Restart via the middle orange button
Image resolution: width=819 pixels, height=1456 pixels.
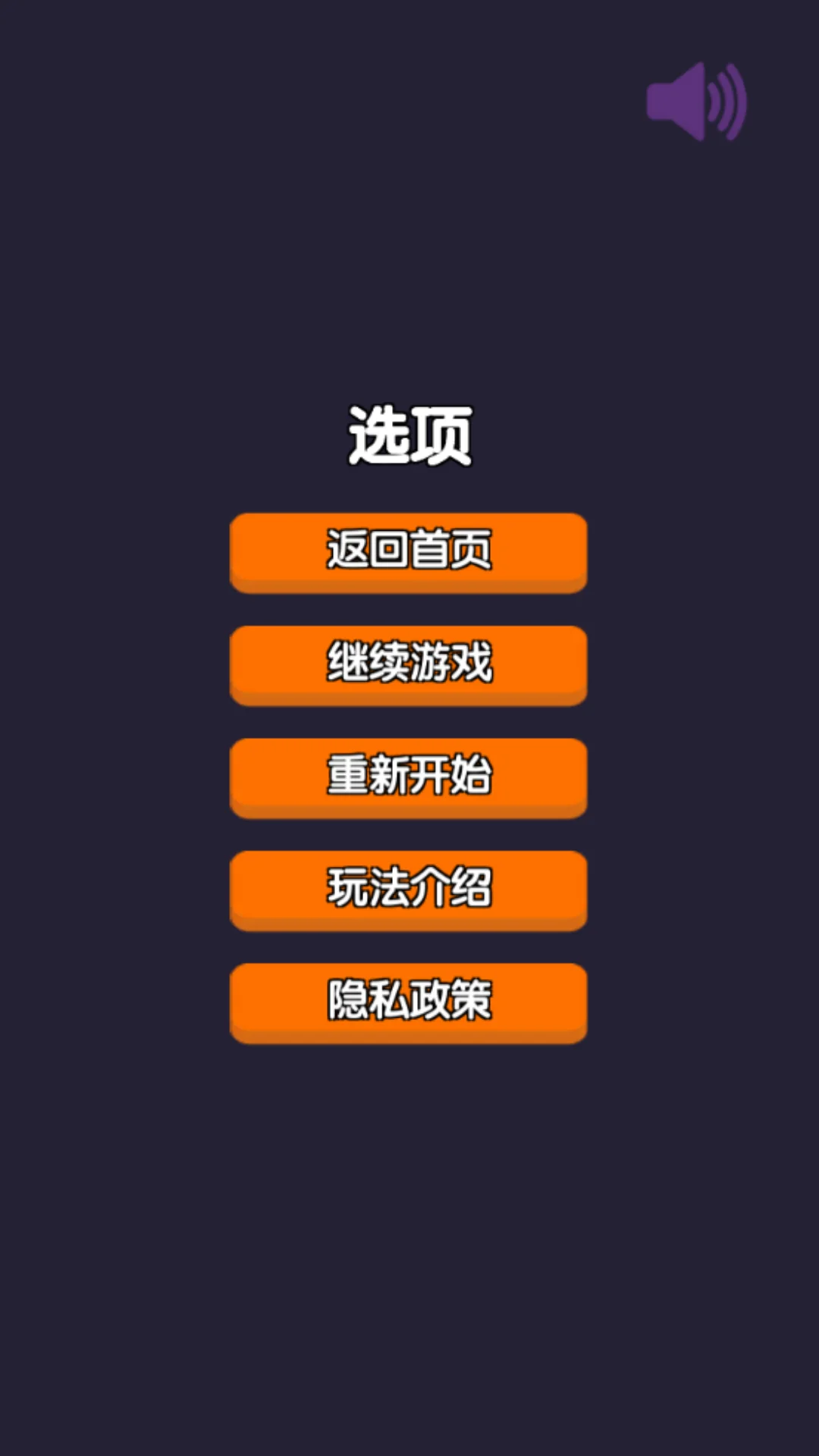[x=409, y=778]
